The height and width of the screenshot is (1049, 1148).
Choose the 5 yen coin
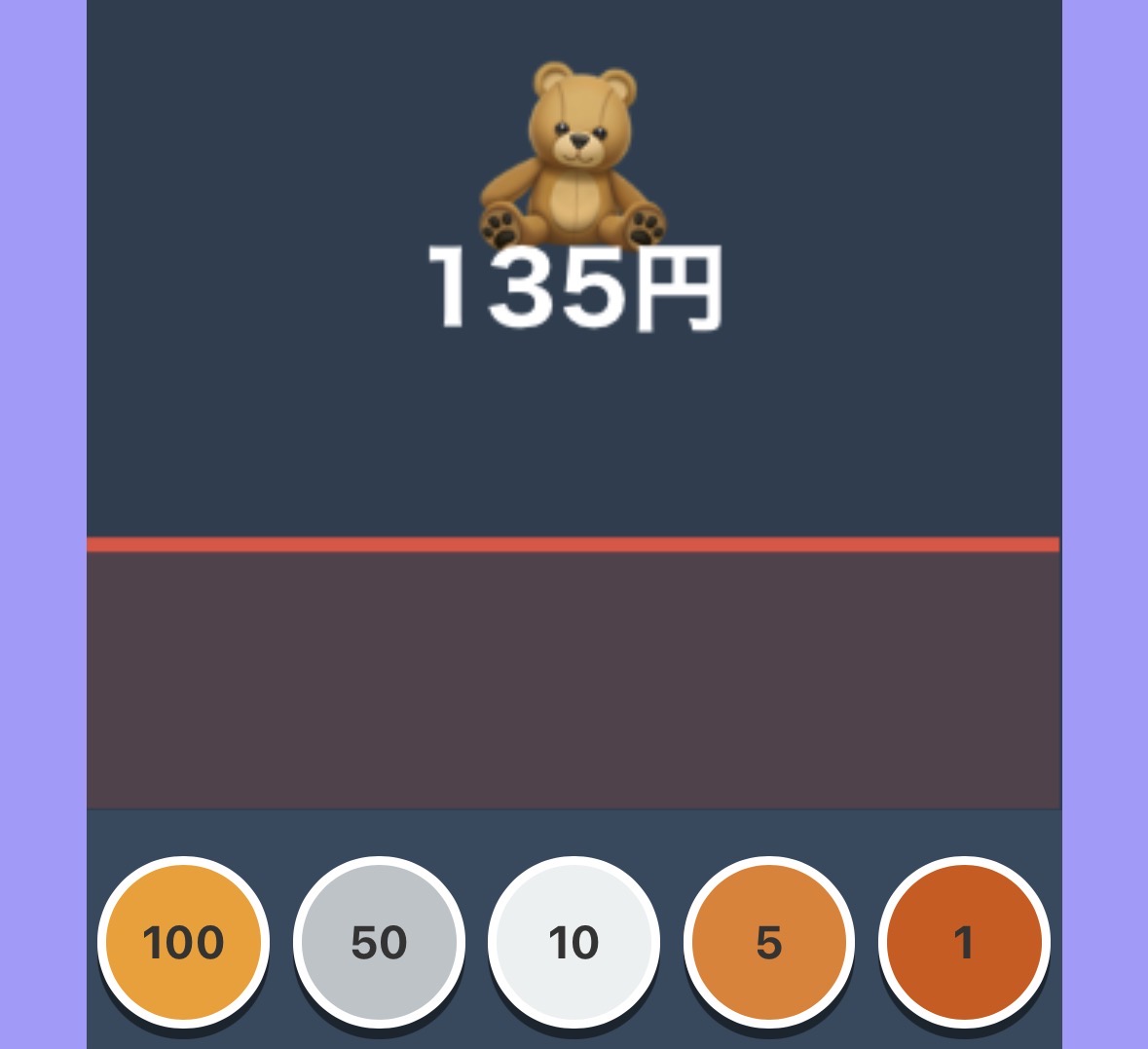tap(769, 942)
